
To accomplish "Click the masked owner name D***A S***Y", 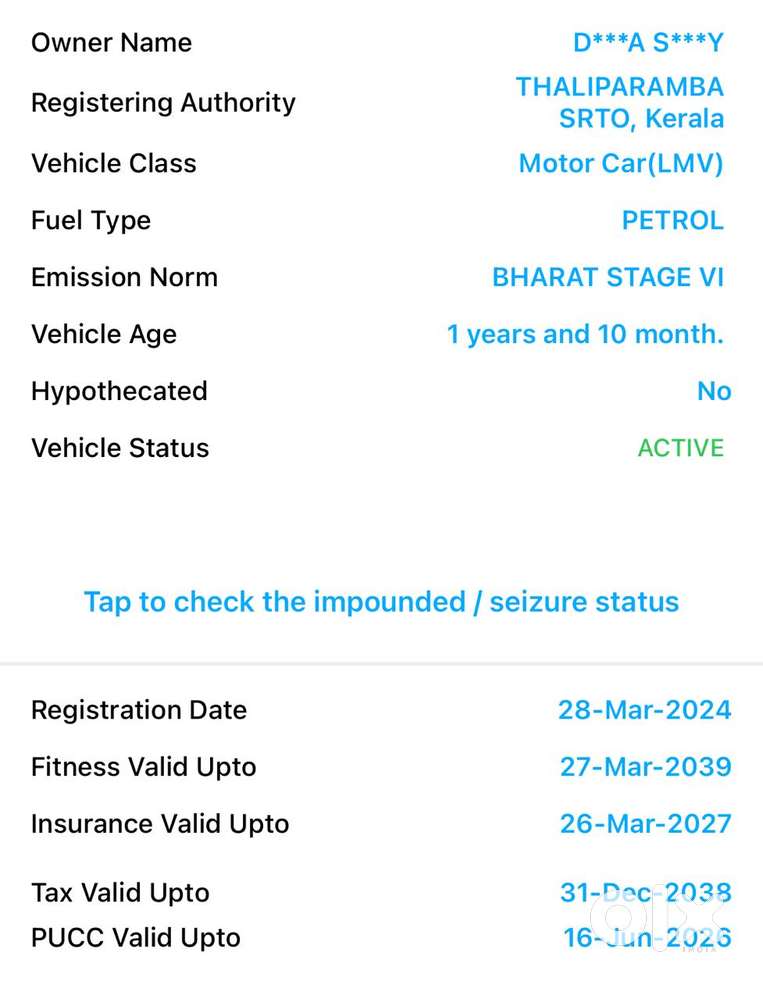I will [x=647, y=42].
